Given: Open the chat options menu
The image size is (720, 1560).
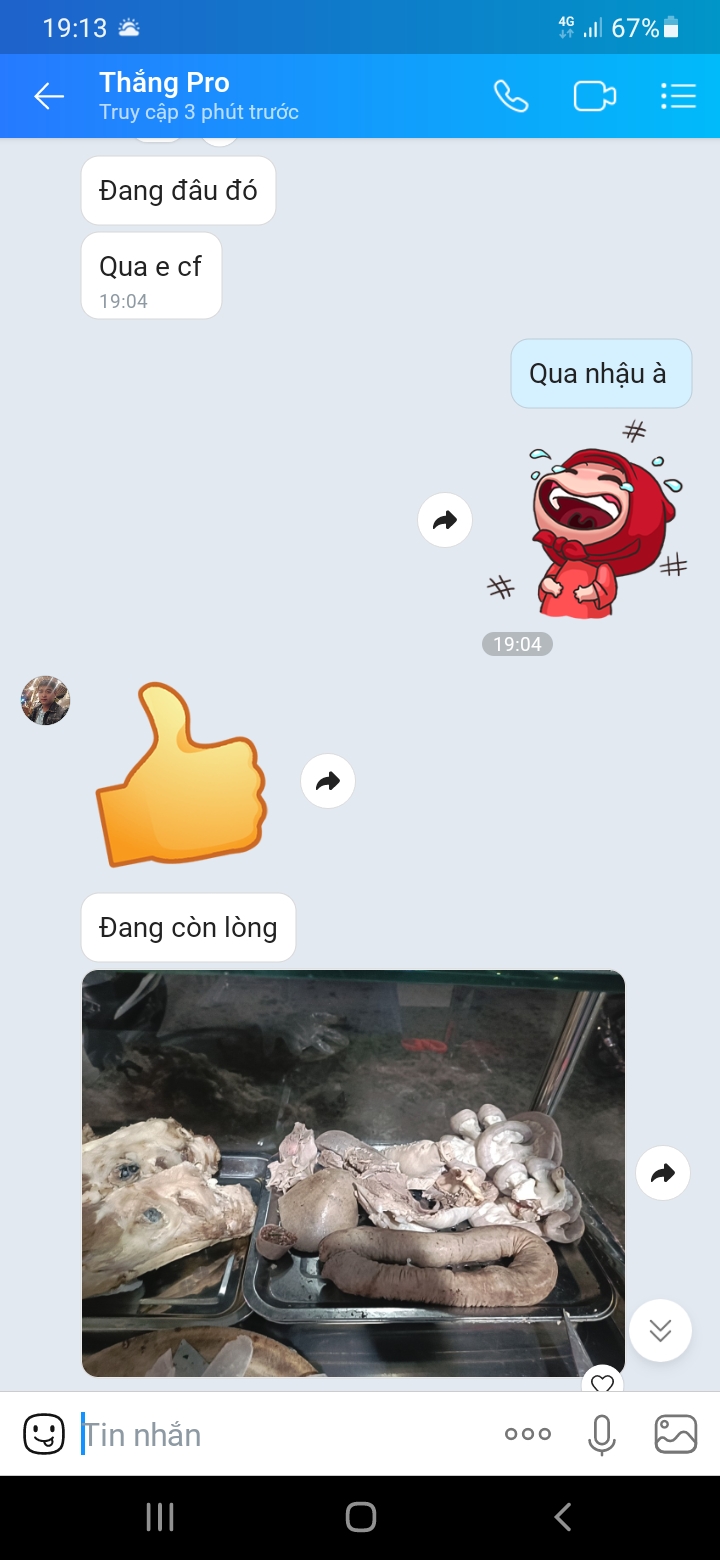Looking at the screenshot, I should point(678,96).
